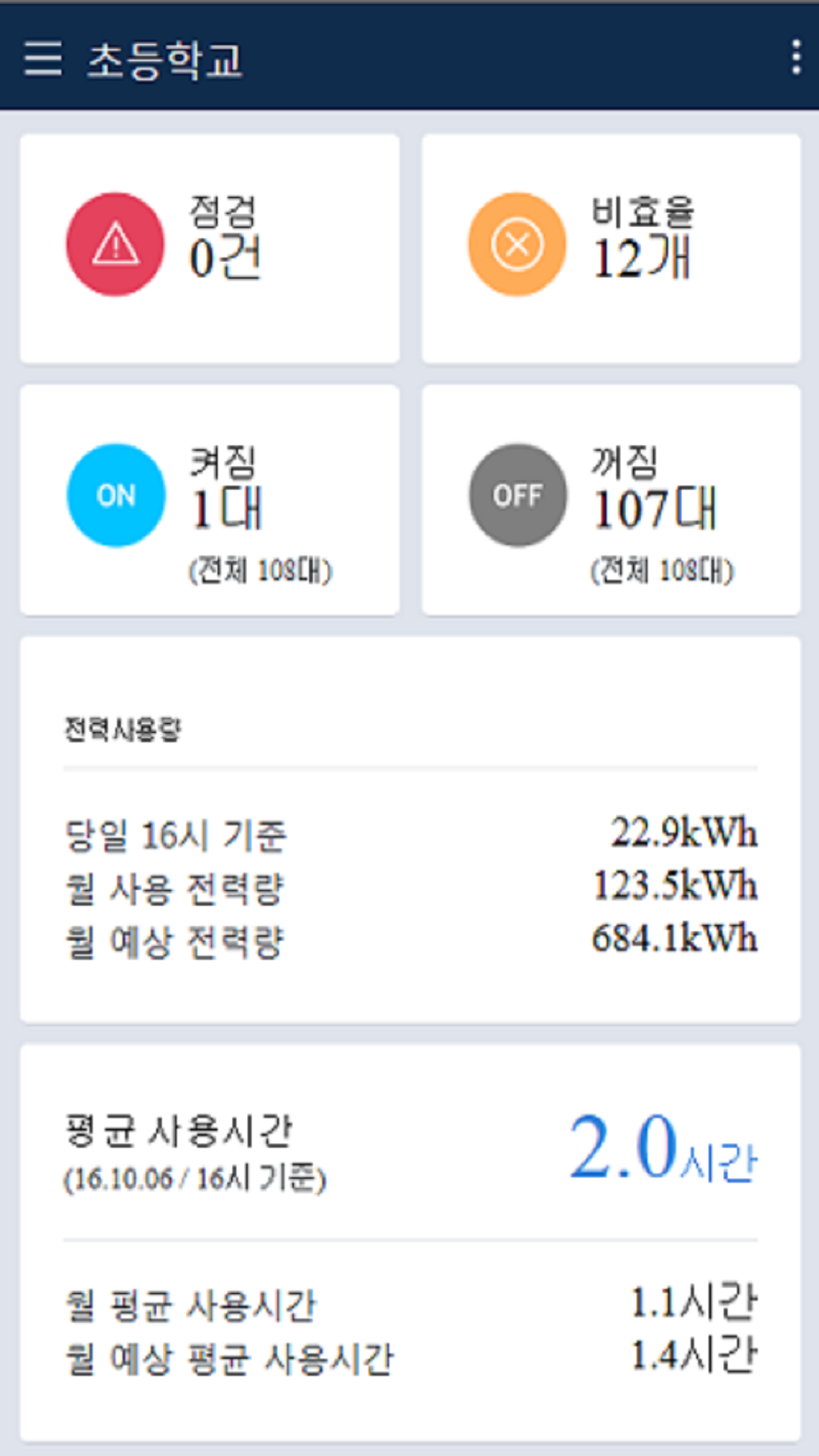Collapse the inspection card details
819x1456 pixels.
pyautogui.click(x=211, y=247)
